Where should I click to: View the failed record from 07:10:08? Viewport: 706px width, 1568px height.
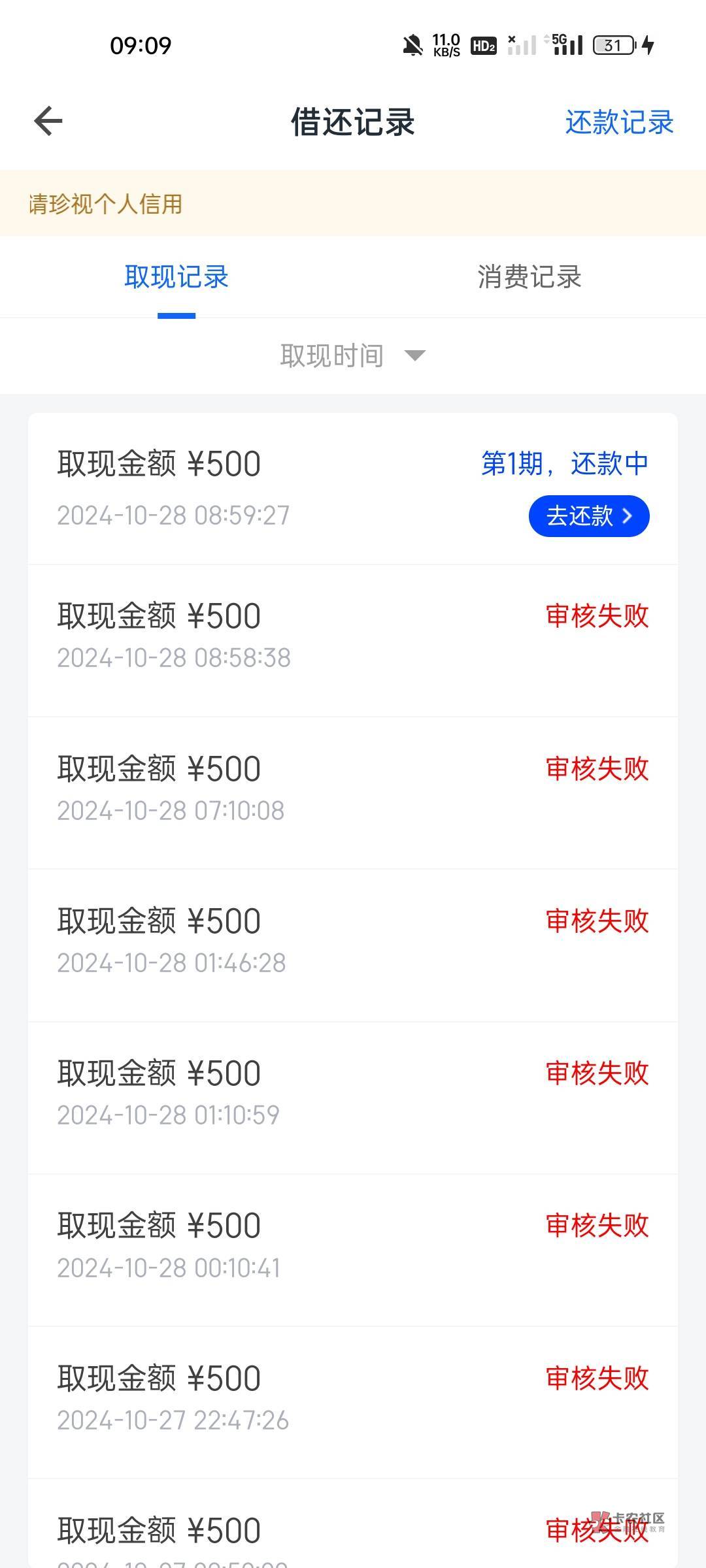click(x=353, y=789)
